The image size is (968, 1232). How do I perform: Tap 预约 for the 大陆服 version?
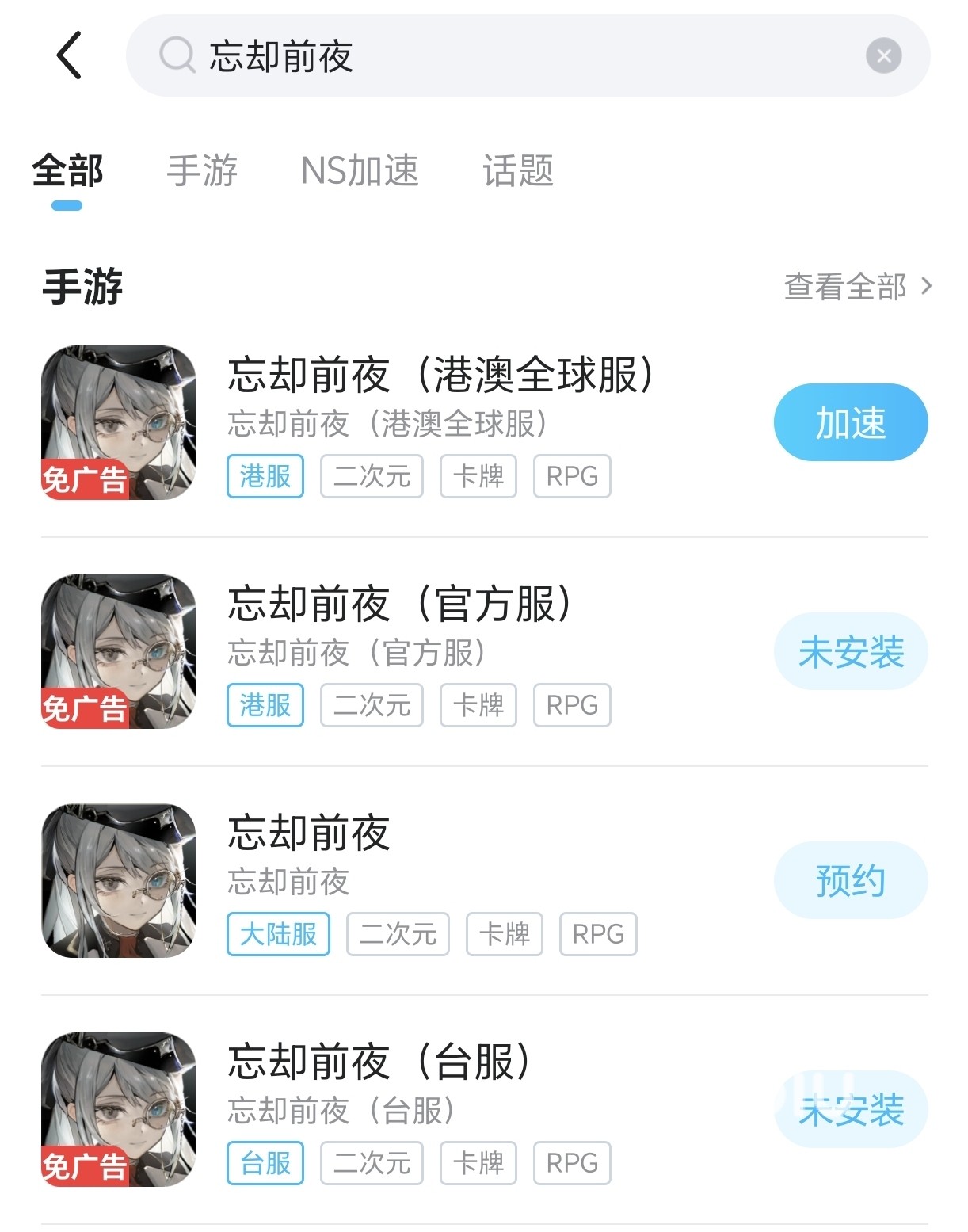tap(850, 880)
